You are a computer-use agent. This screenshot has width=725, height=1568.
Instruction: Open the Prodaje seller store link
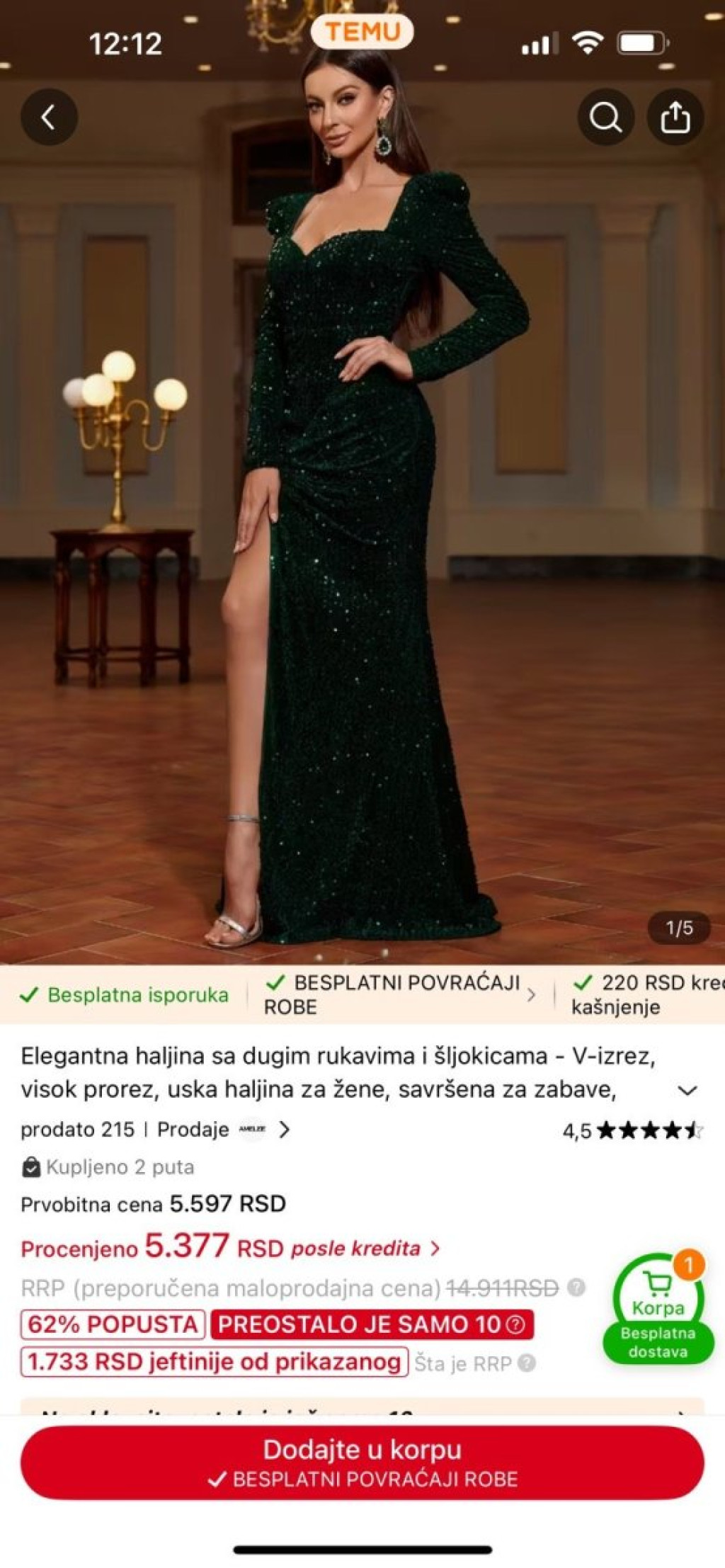click(x=223, y=1130)
